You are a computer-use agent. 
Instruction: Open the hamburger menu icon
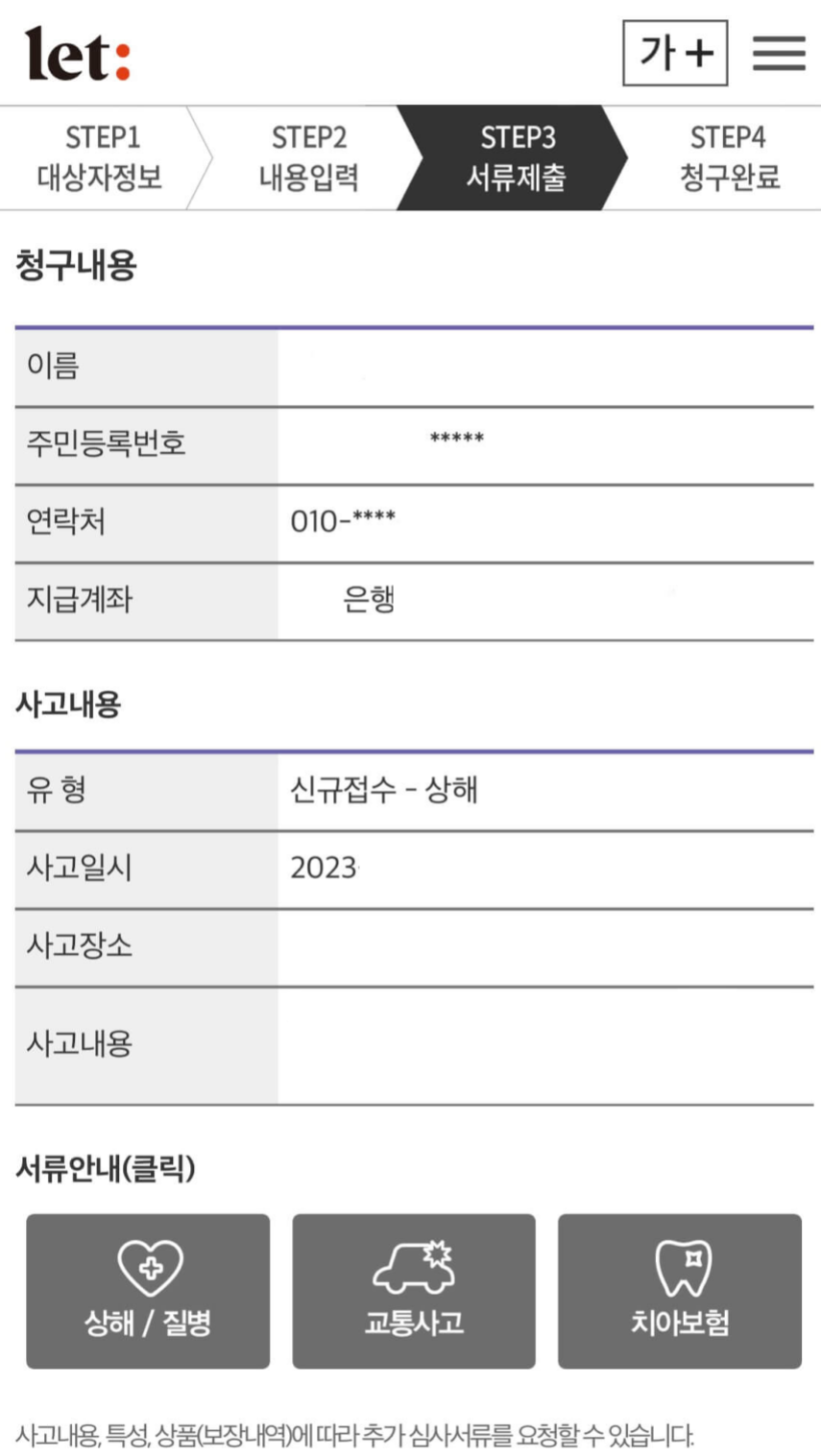point(780,53)
